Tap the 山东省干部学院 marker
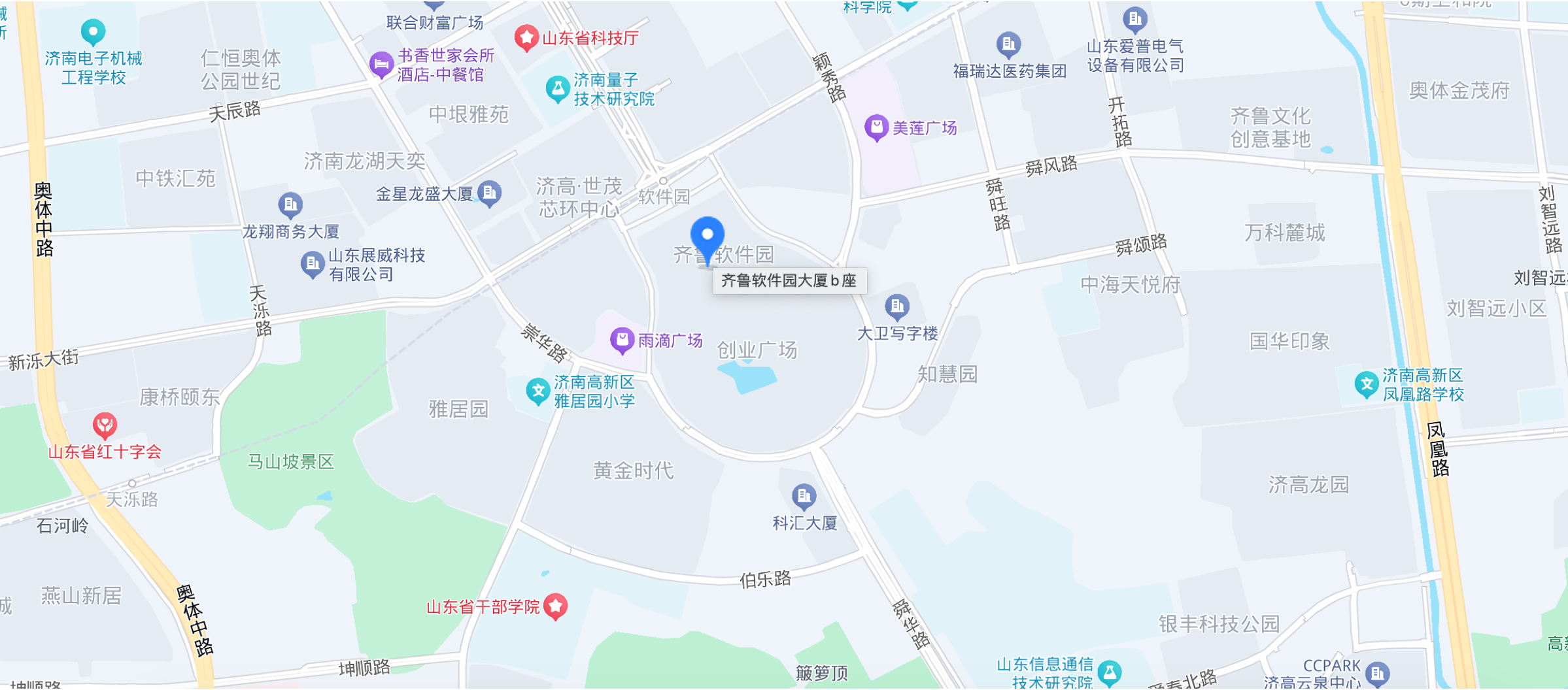 tap(555, 606)
